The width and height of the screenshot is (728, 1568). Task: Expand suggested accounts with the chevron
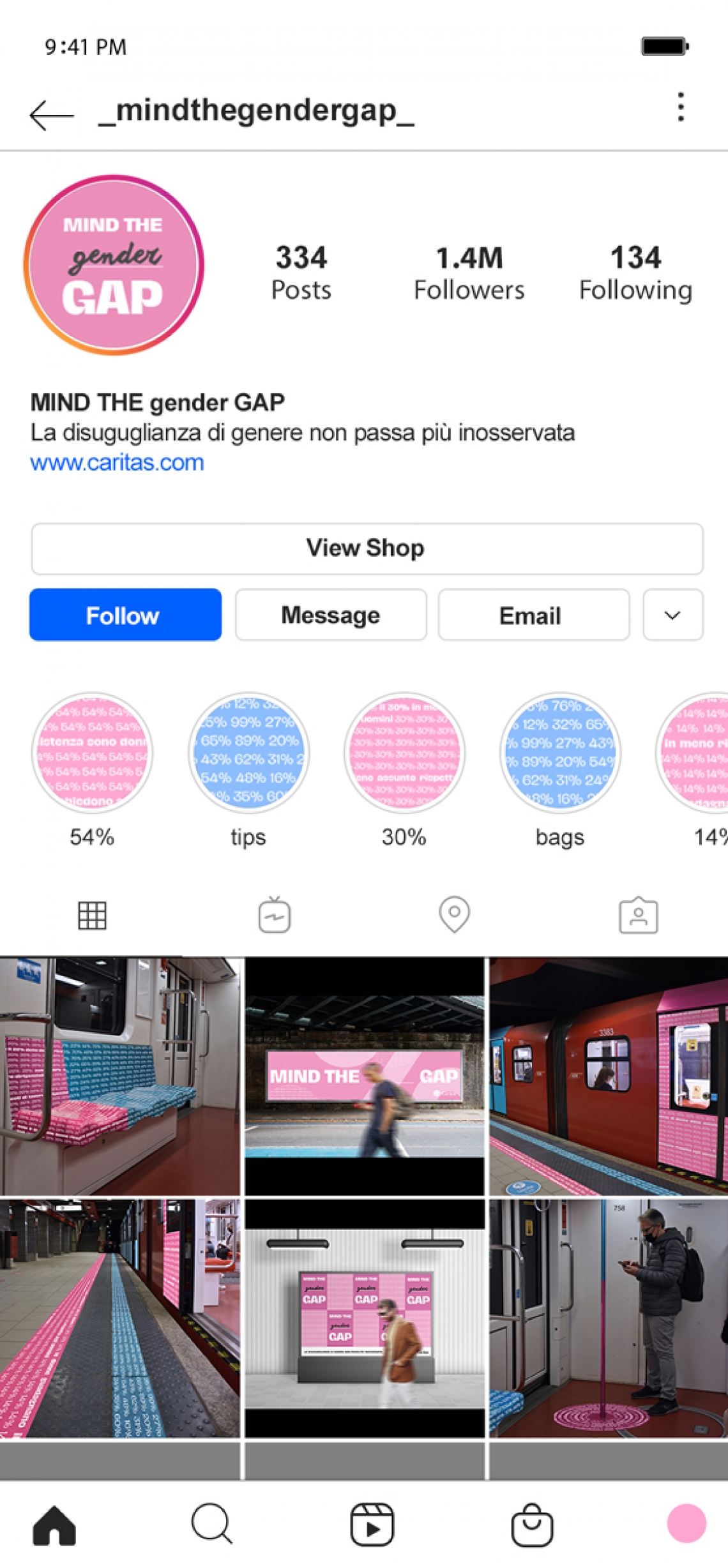coord(672,615)
